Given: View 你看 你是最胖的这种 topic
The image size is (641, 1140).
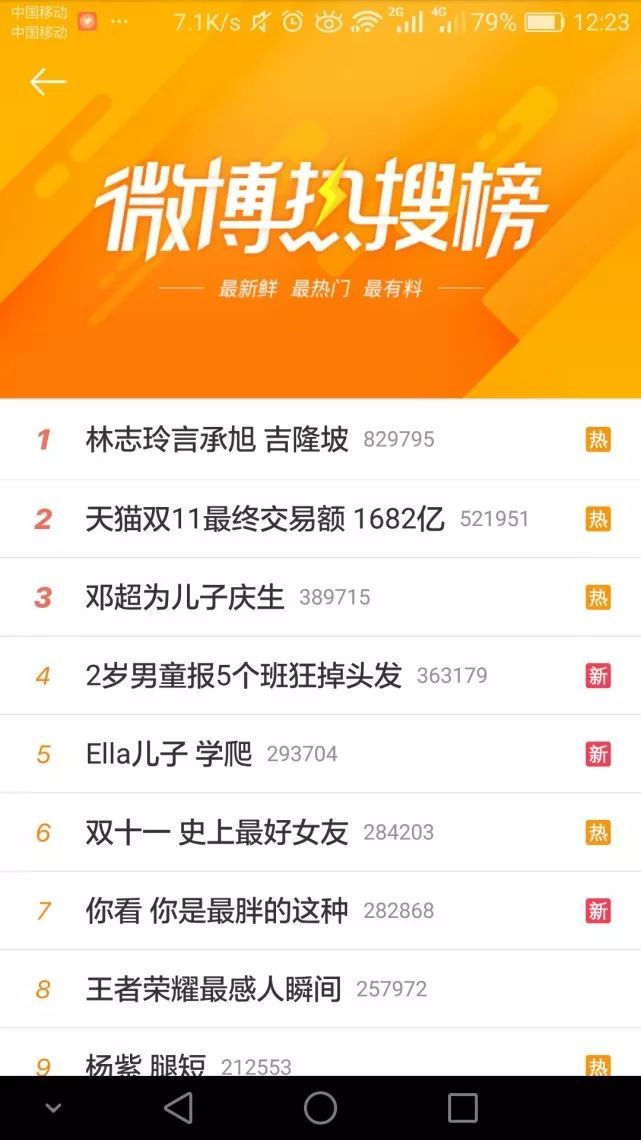Looking at the screenshot, I should click(320, 910).
